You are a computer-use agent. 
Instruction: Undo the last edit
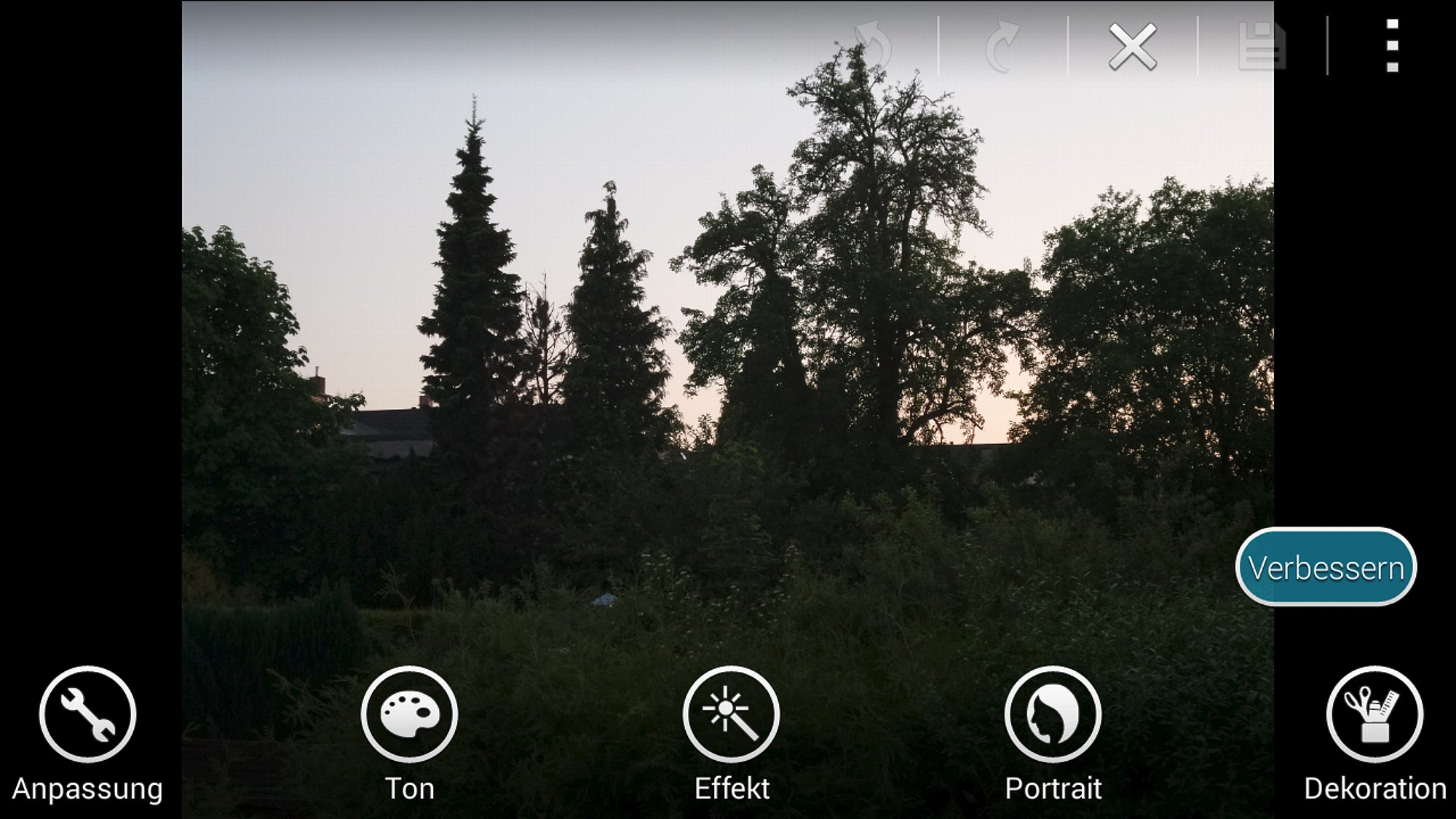point(874,46)
